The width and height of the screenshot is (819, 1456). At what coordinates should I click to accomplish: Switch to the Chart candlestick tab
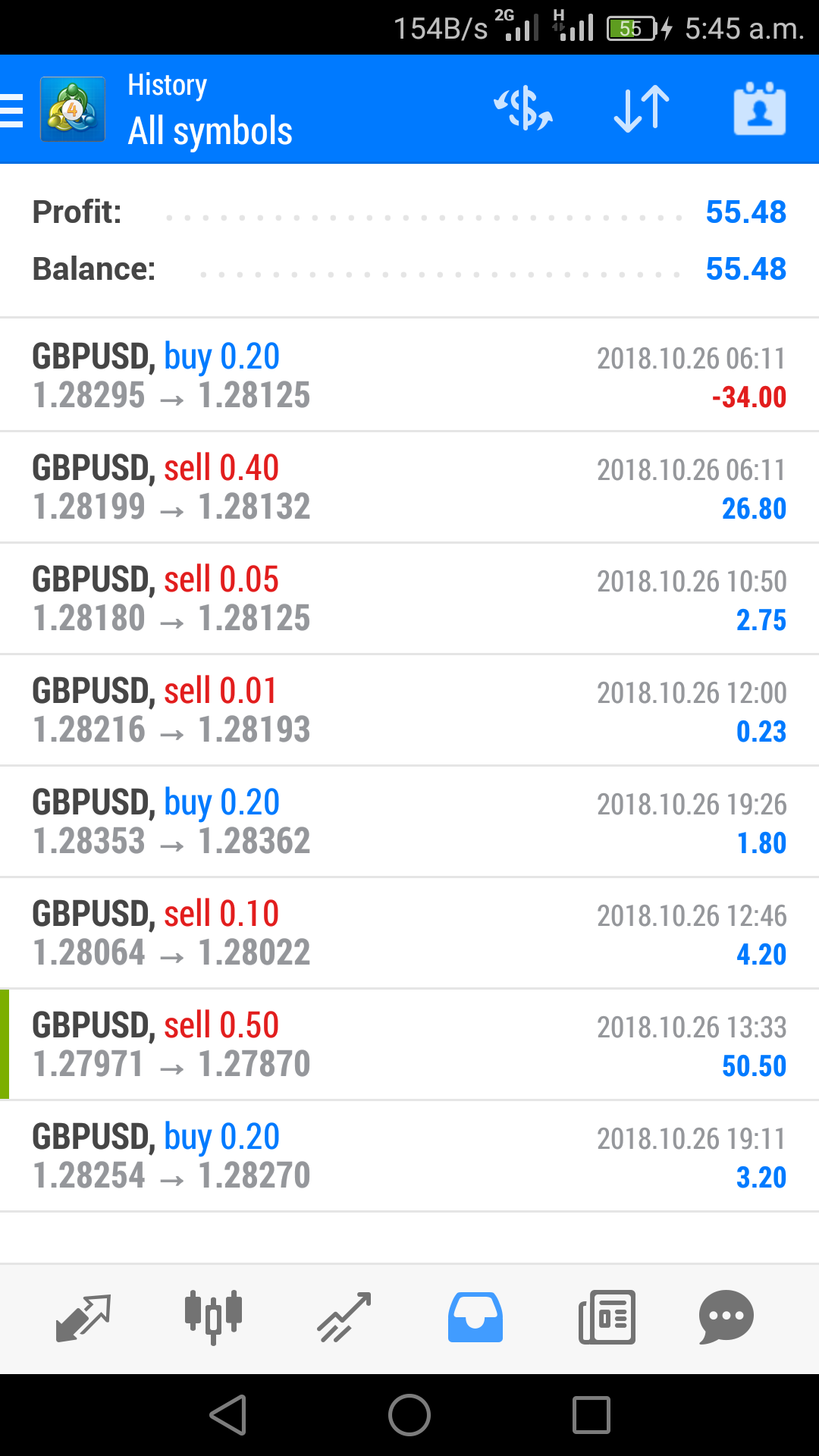point(213,1318)
